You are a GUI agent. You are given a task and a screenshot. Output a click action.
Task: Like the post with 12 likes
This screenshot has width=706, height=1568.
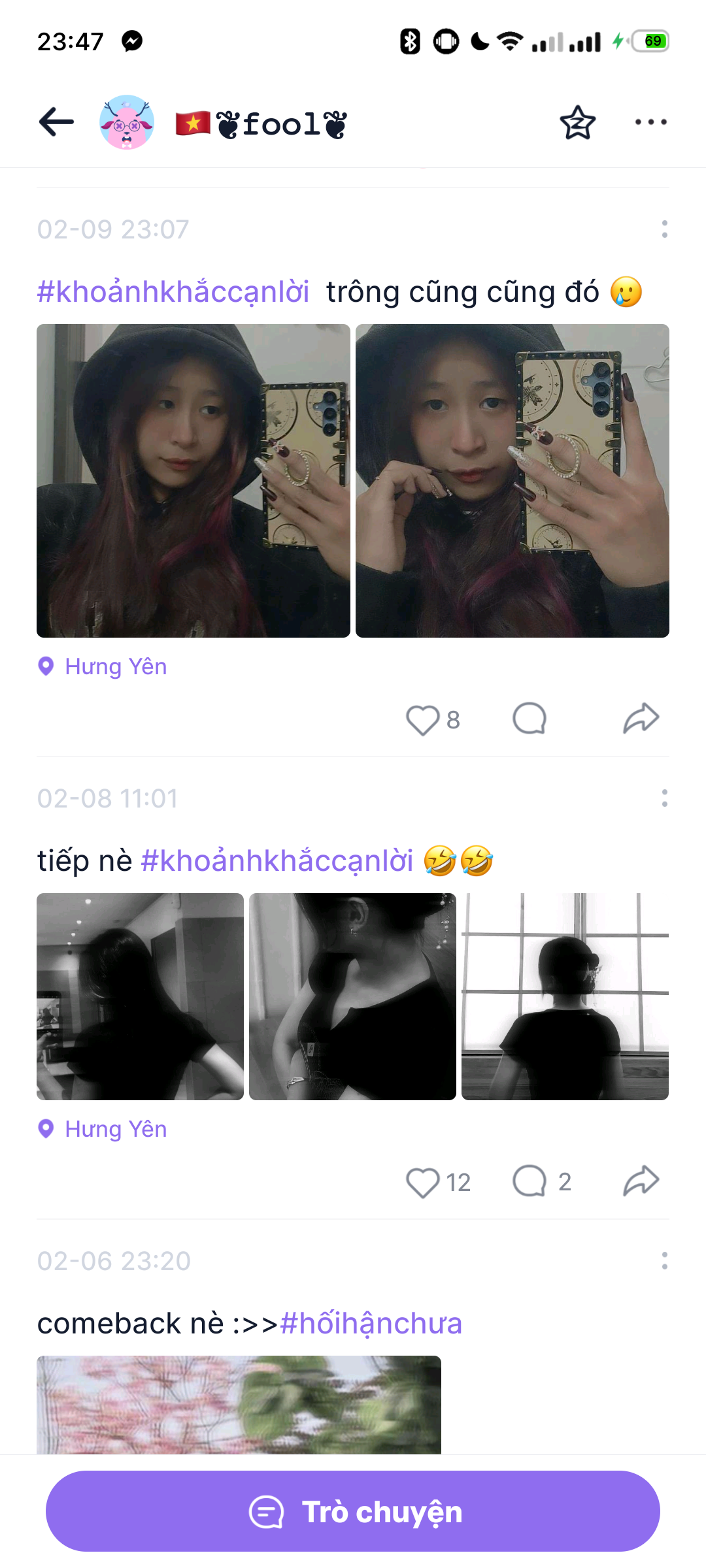point(423,1183)
